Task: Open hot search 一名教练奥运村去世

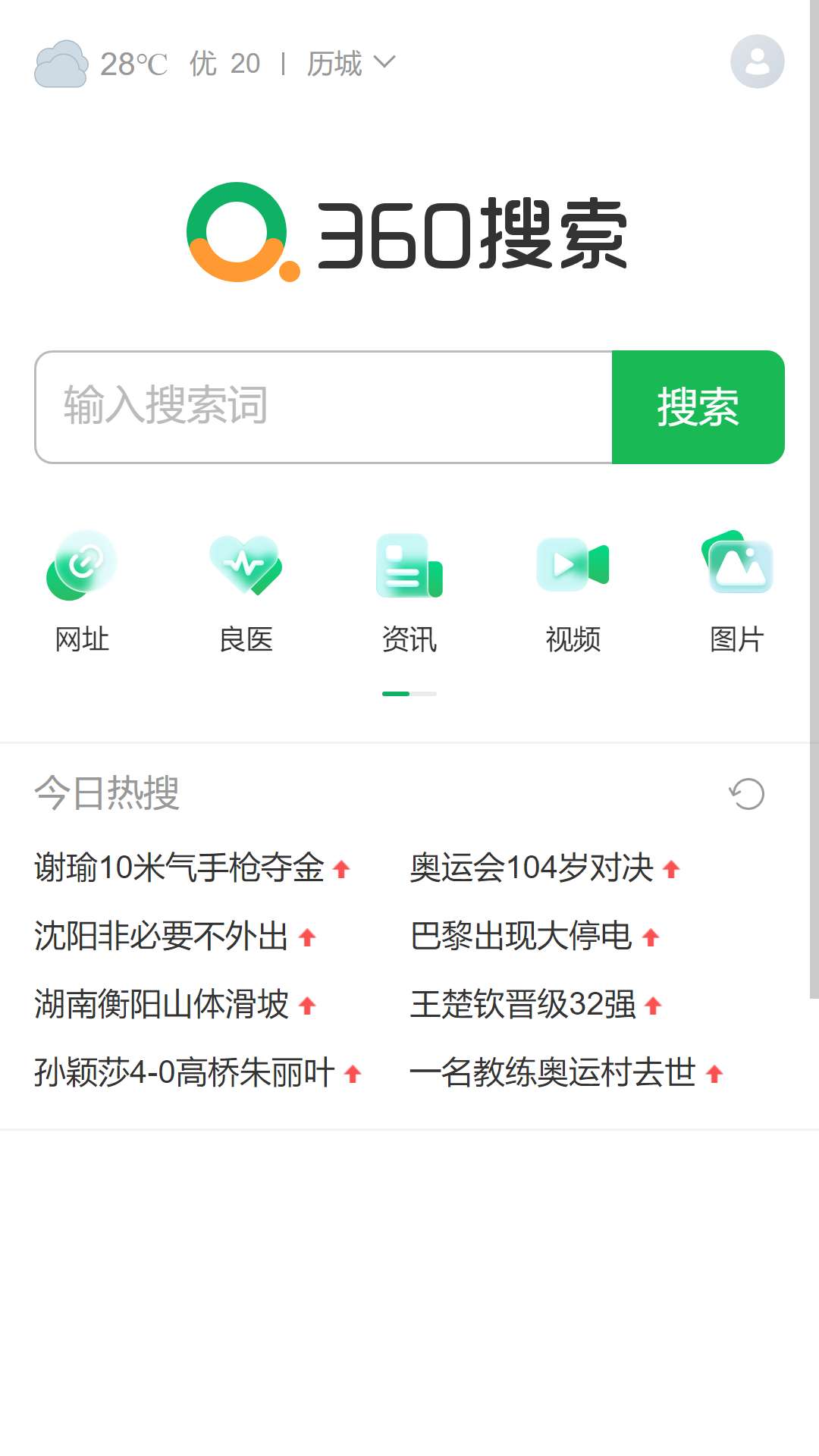Action: coord(553,1072)
